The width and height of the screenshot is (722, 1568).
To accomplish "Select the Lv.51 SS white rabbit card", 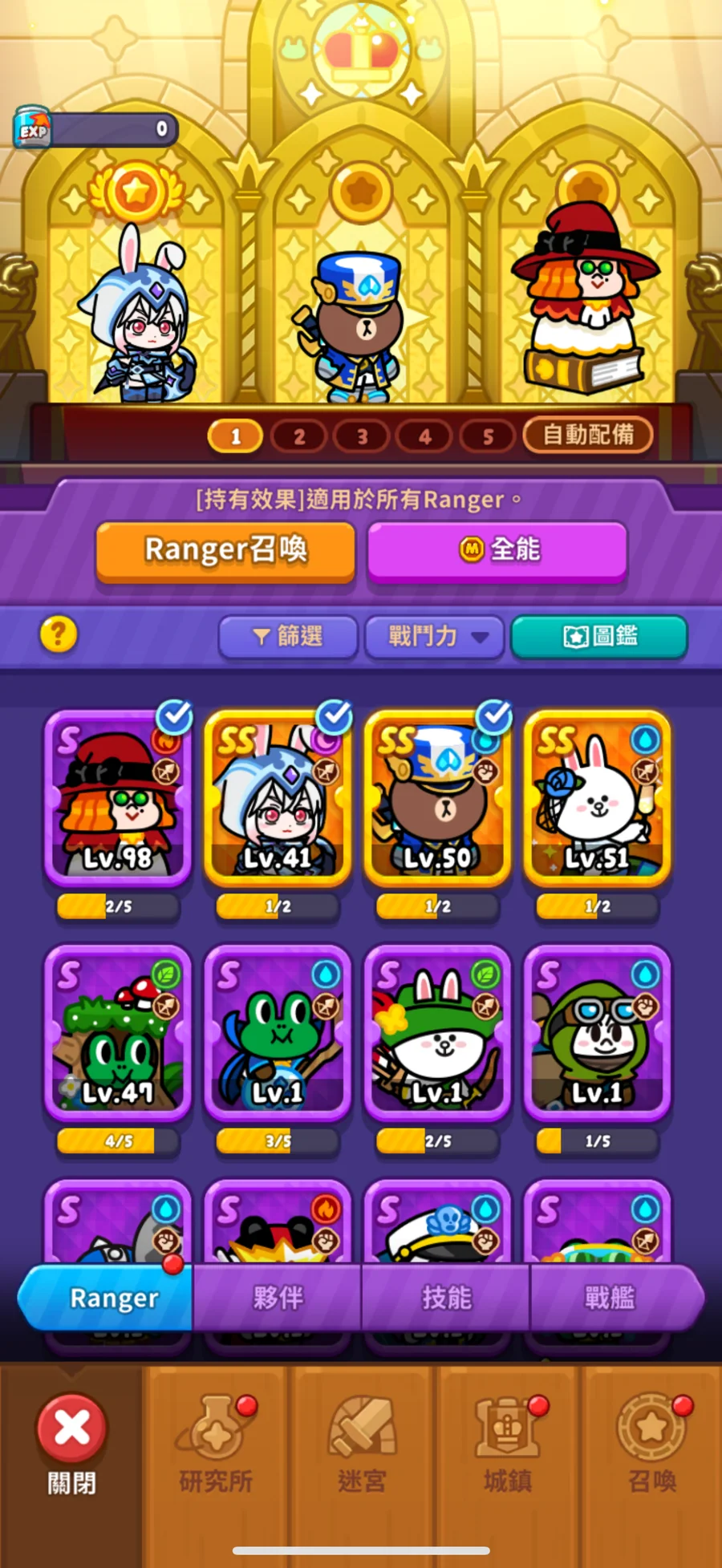I will (x=598, y=798).
